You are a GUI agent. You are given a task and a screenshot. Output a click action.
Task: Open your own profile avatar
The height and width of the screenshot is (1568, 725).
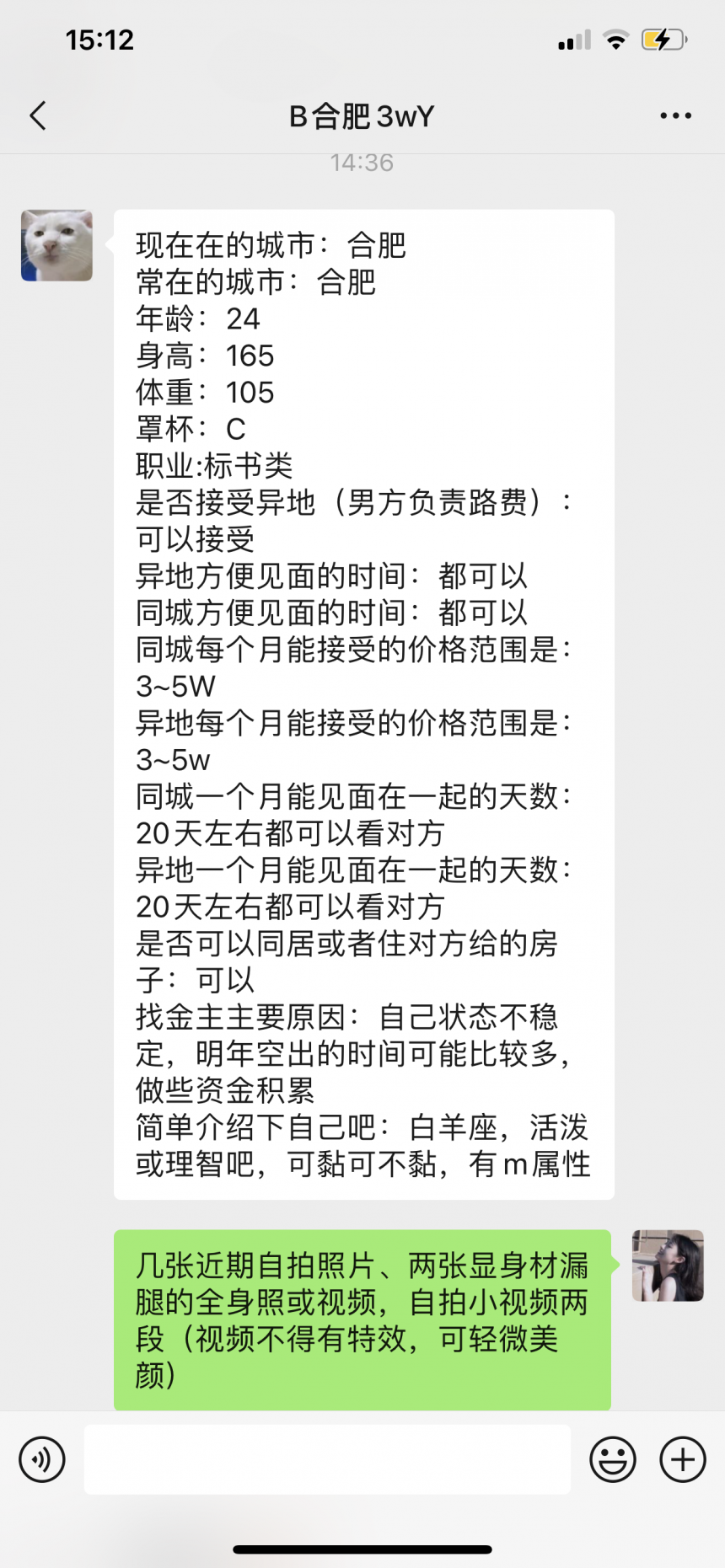point(668,1266)
